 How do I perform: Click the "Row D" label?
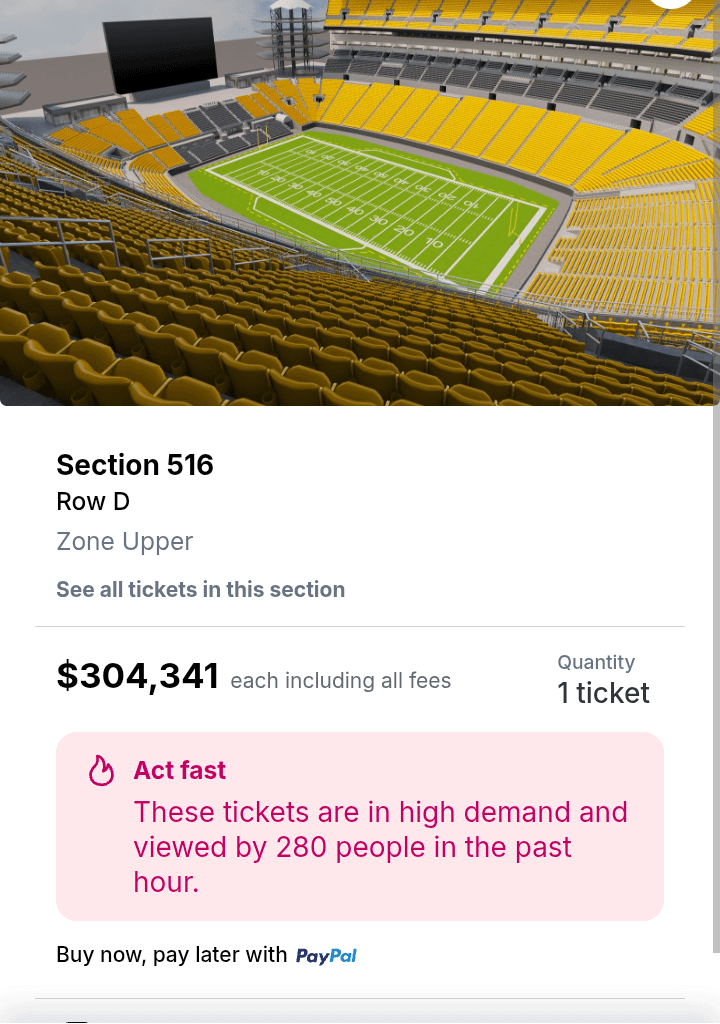point(93,502)
